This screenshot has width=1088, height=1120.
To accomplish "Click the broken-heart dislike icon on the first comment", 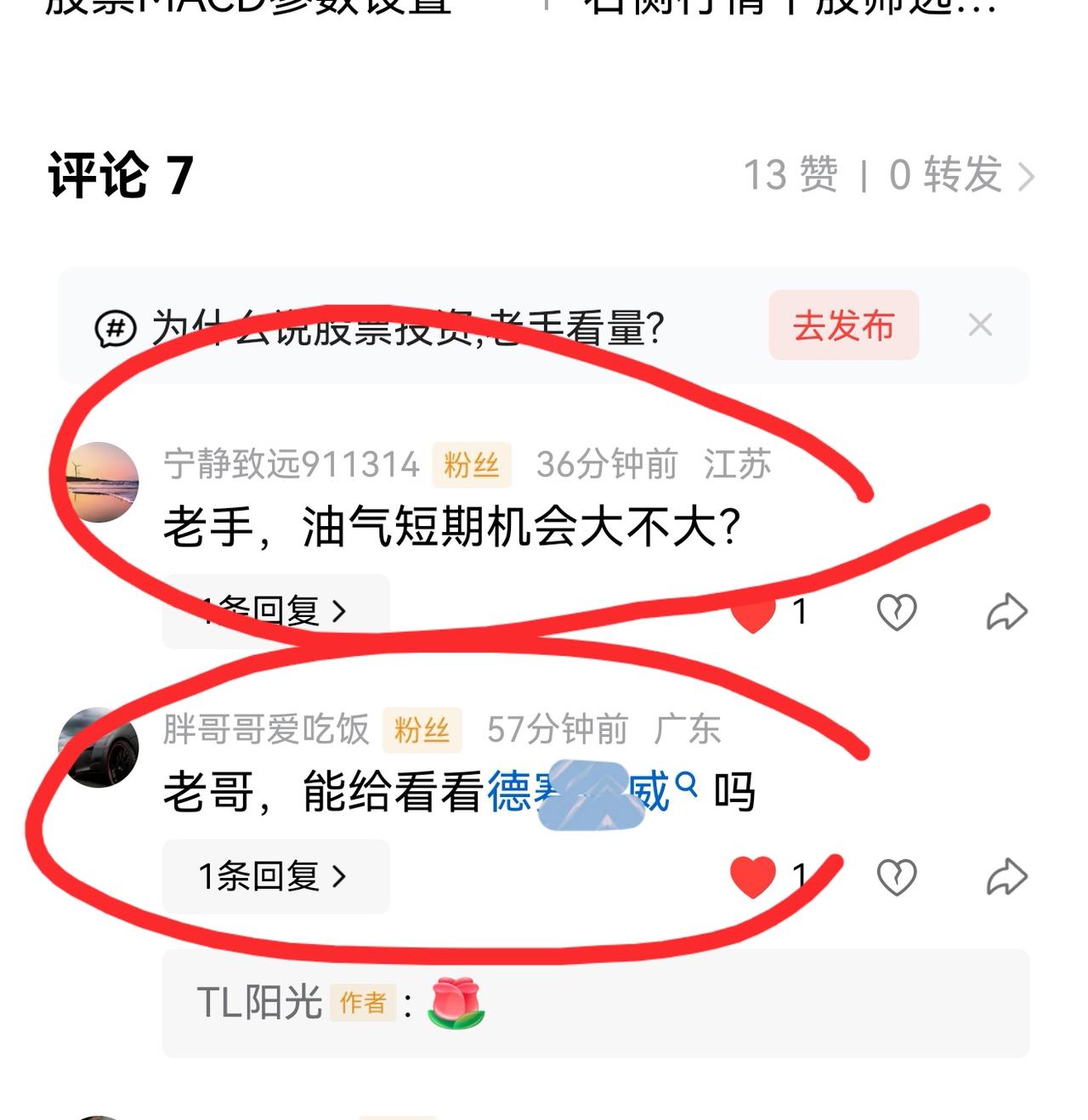I will coord(896,612).
